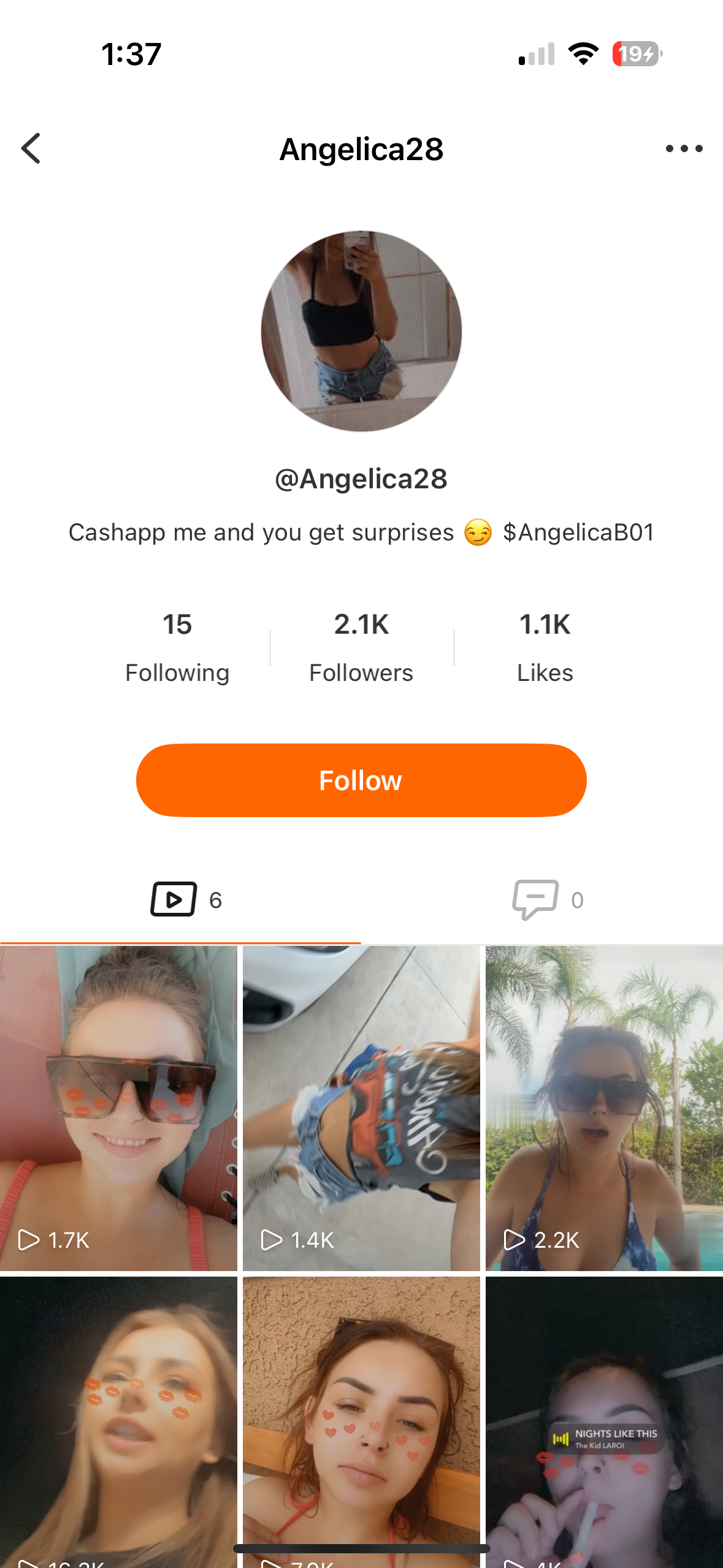Open the three-dot overflow menu
Screen dimensions: 723x1568
684,148
